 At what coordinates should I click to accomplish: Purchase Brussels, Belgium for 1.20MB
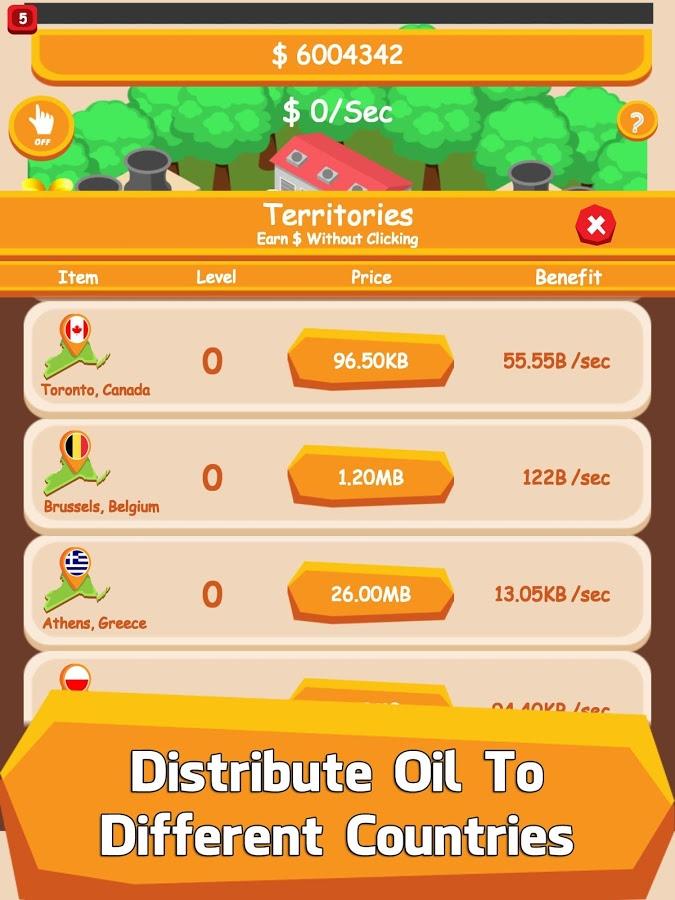coord(371,478)
